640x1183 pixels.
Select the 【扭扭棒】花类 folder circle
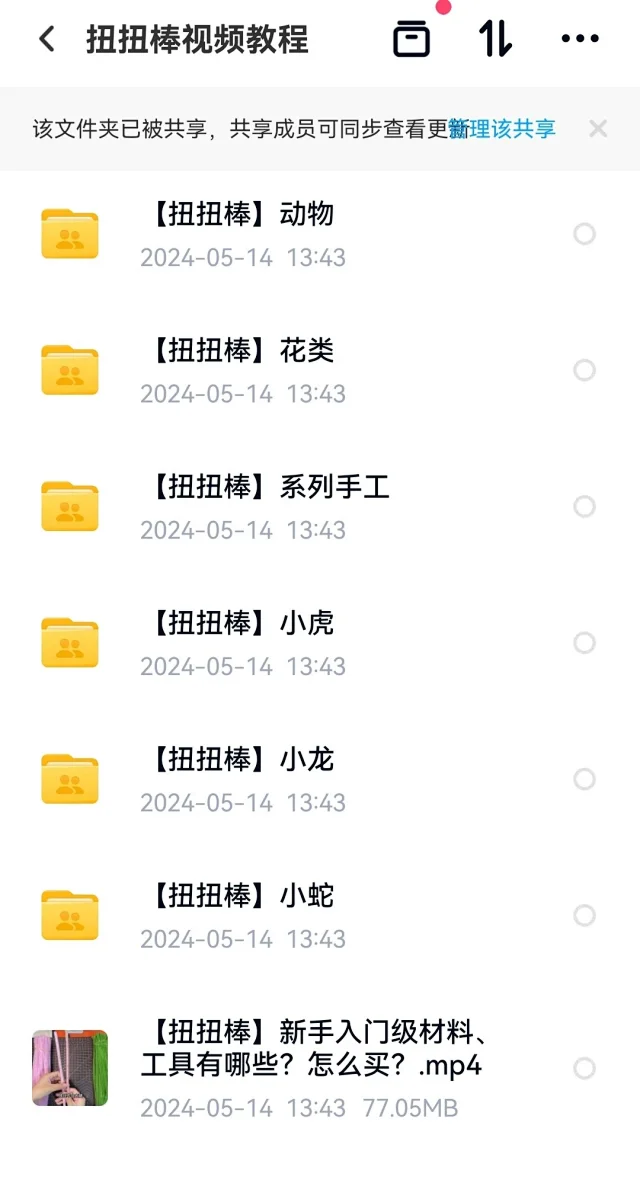pos(584,370)
